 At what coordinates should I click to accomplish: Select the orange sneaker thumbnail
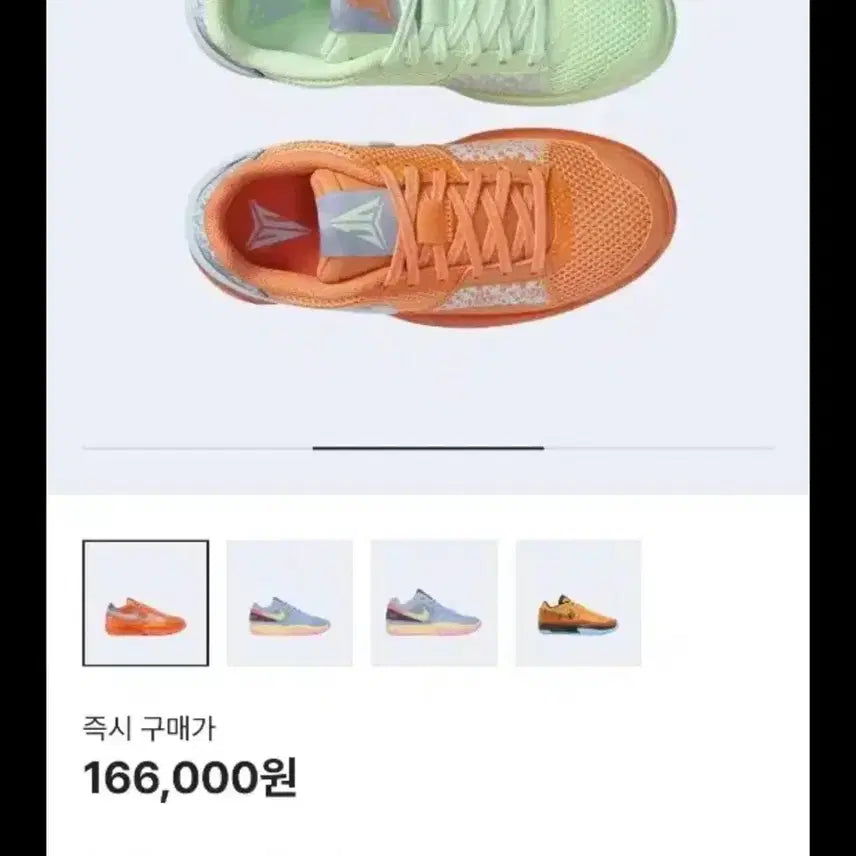coord(145,603)
